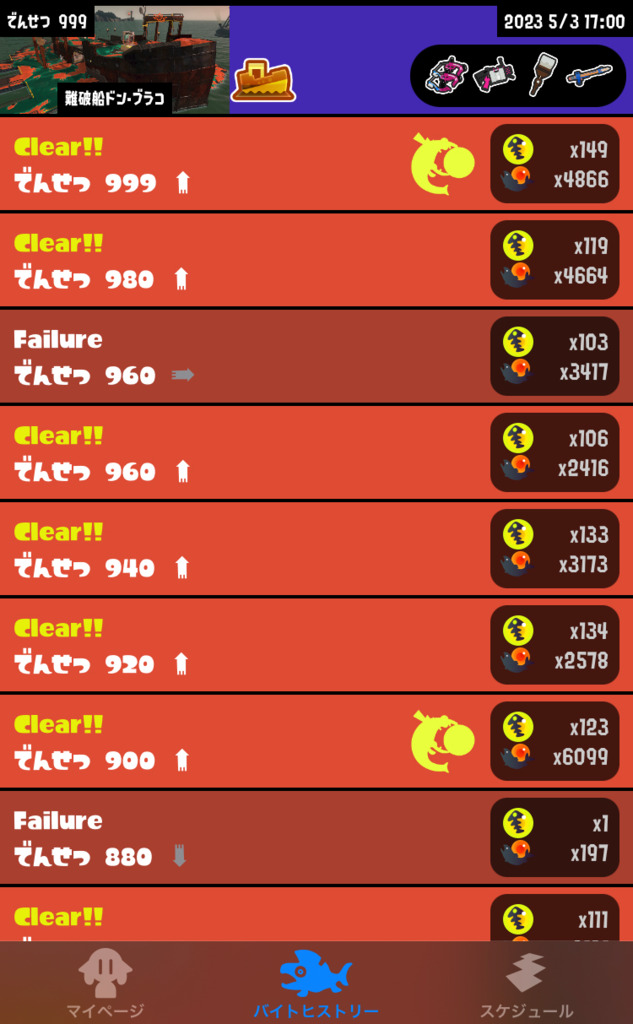Open the Clear!! でんせつ 980 shift result
The image size is (633, 1024).
250,260
